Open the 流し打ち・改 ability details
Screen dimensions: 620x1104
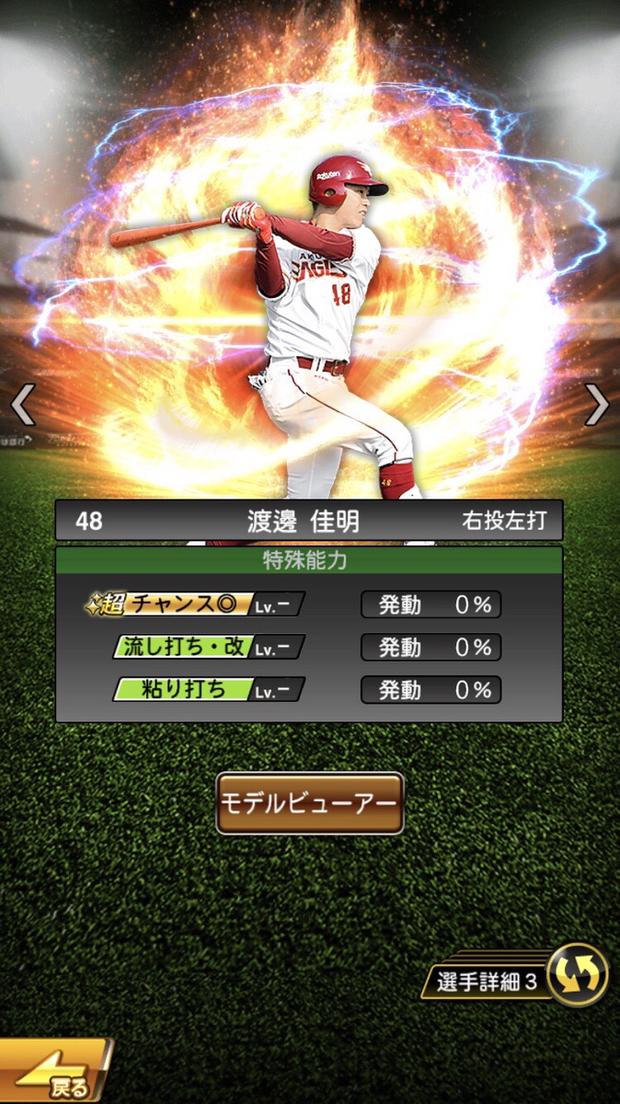[x=208, y=647]
